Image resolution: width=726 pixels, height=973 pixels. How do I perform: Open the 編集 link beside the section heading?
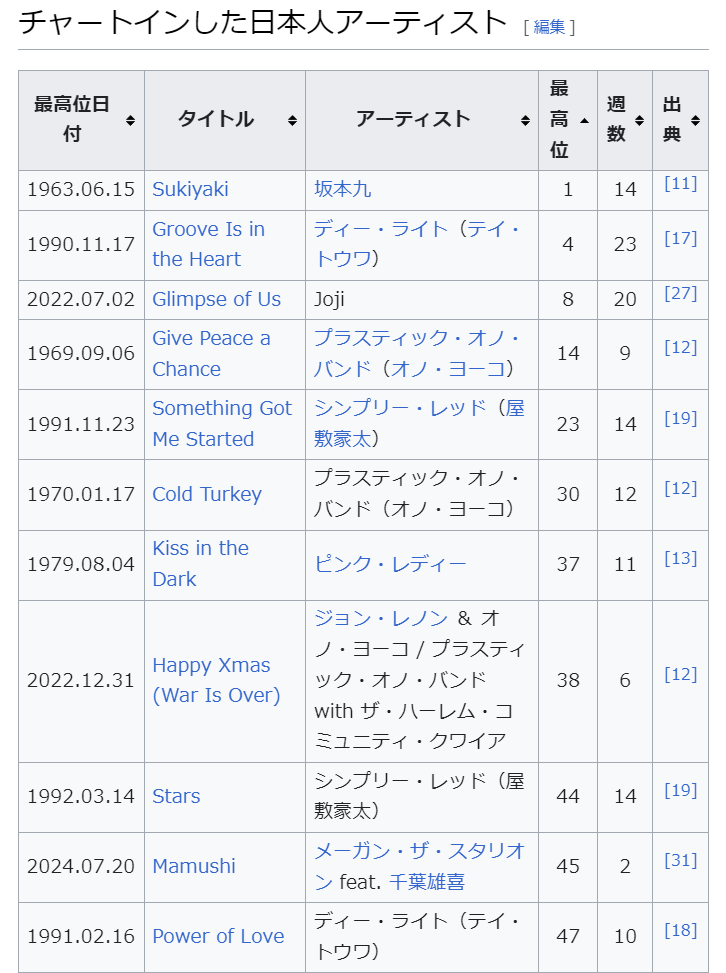(x=549, y=27)
